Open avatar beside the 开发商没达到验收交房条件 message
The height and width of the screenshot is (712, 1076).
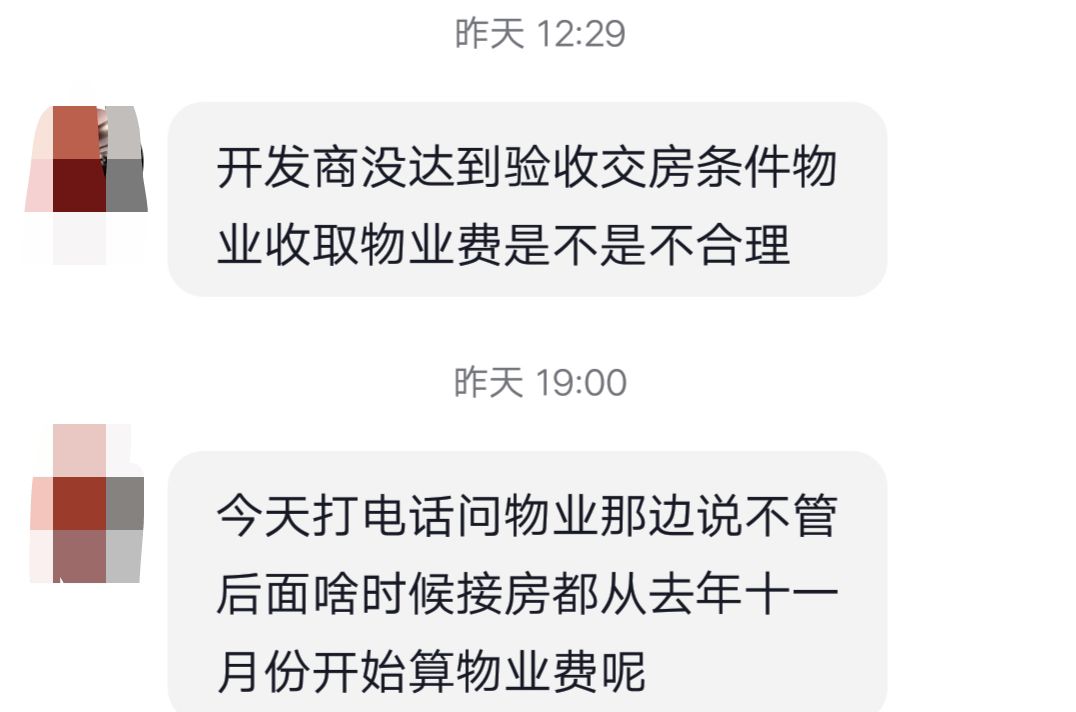point(86,184)
